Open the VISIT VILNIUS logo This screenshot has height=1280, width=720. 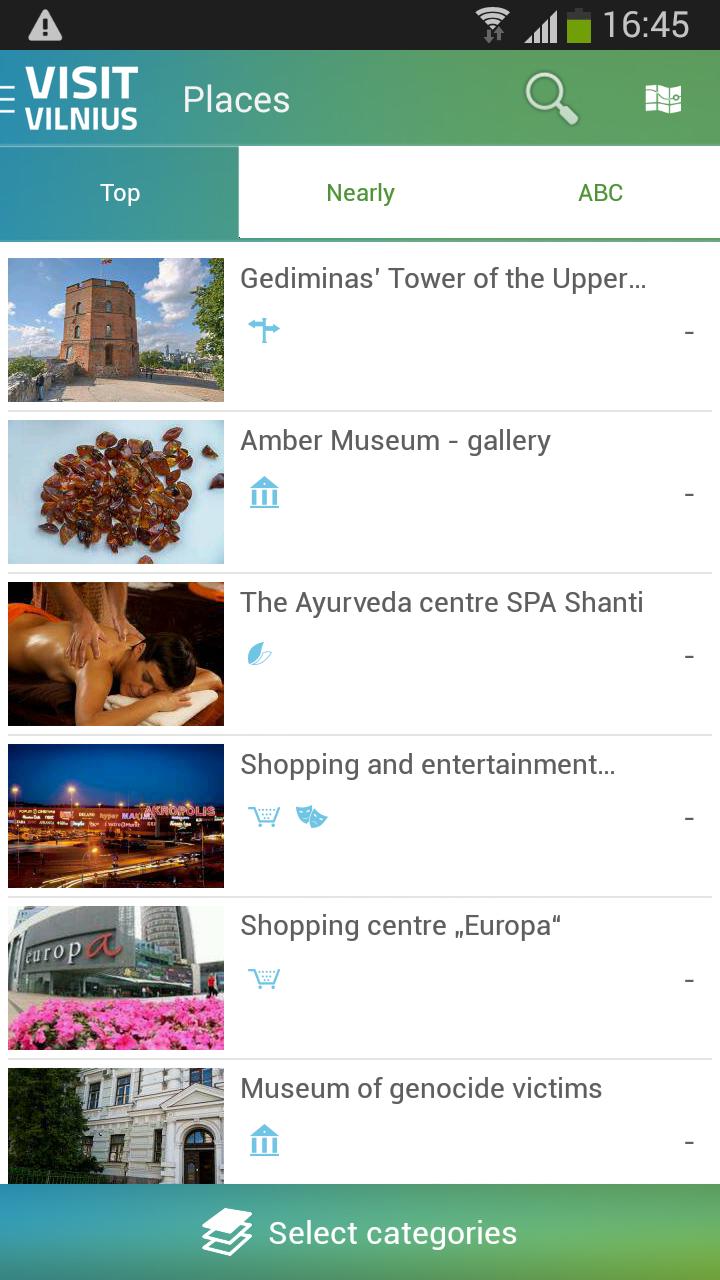tap(85, 97)
